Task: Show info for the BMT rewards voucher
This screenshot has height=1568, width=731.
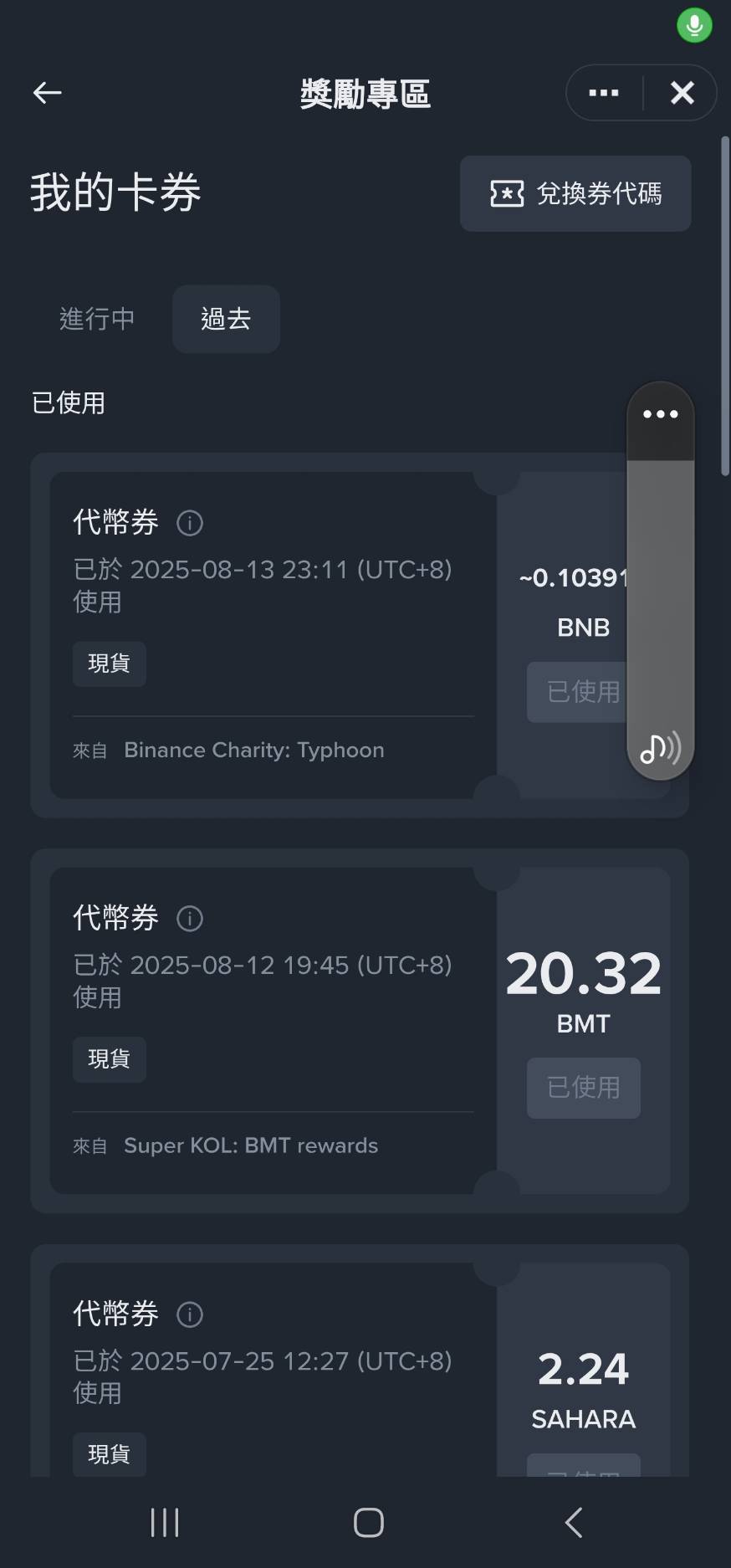Action: 190,919
